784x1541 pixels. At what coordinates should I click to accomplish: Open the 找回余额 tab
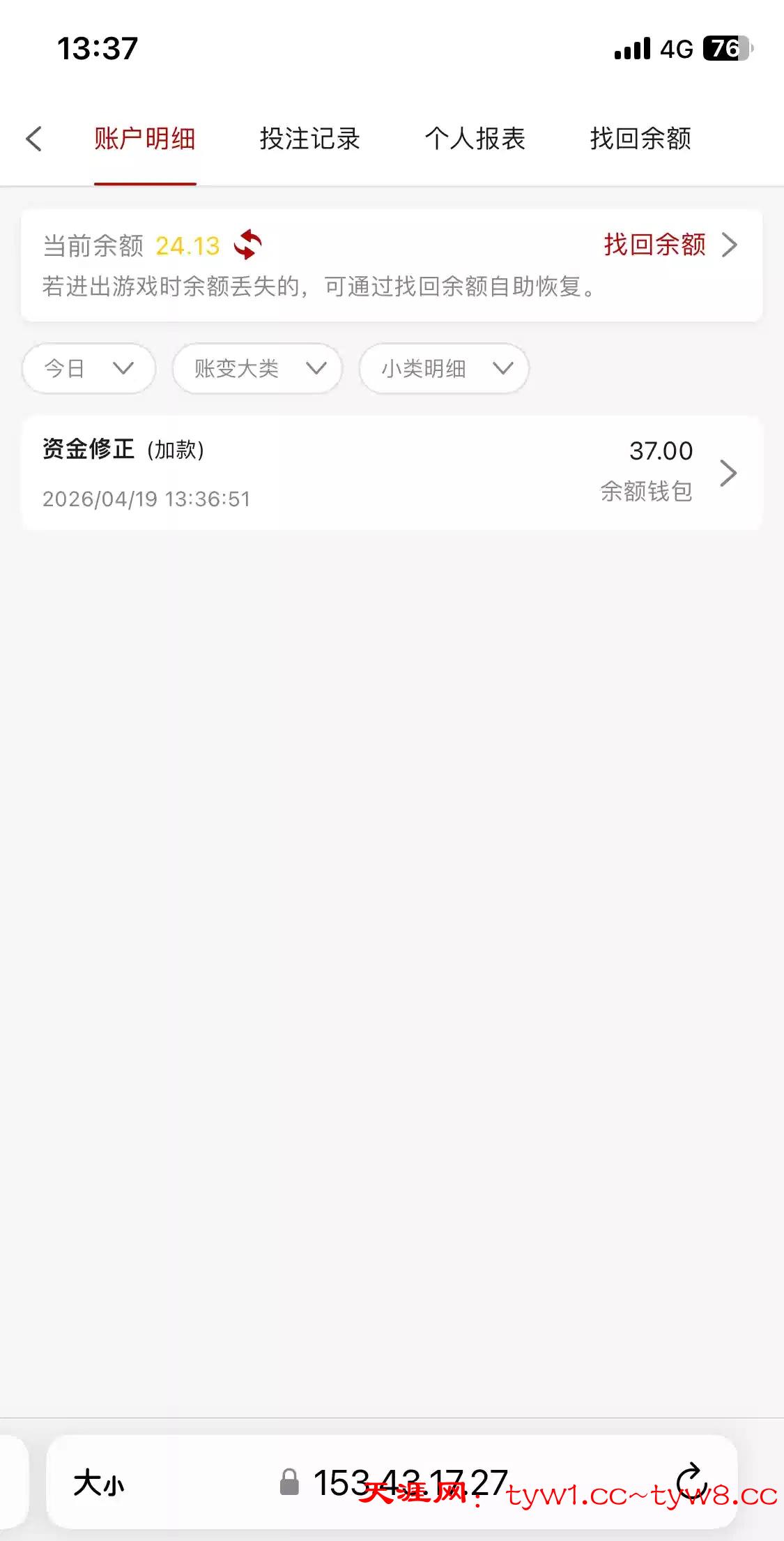pos(640,139)
